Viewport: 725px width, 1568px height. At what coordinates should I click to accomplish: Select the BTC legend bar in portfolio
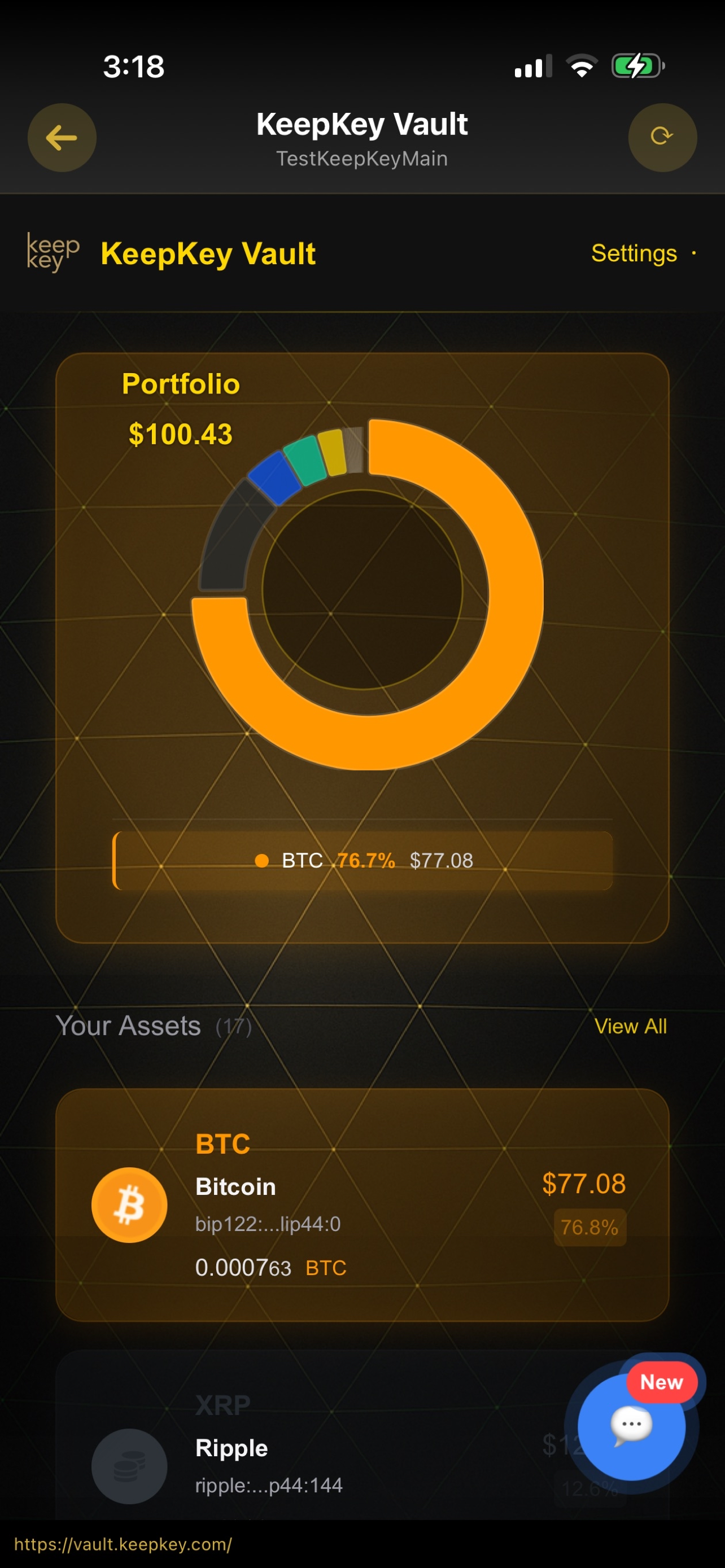point(363,860)
